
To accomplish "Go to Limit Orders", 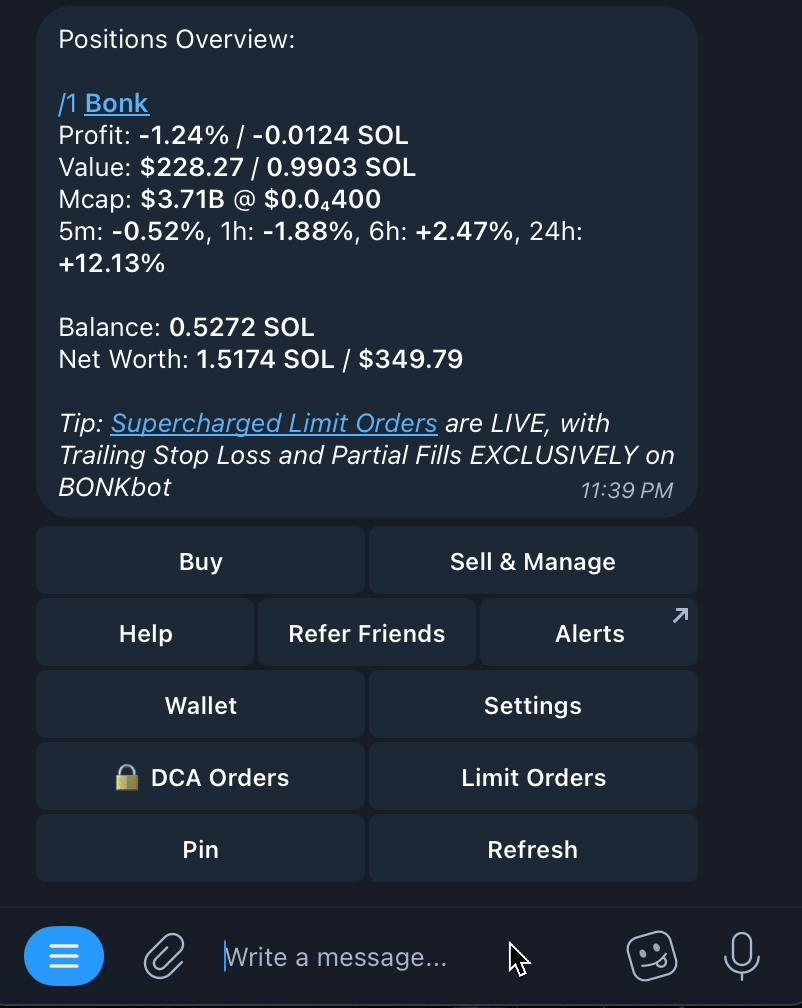I will [x=532, y=778].
